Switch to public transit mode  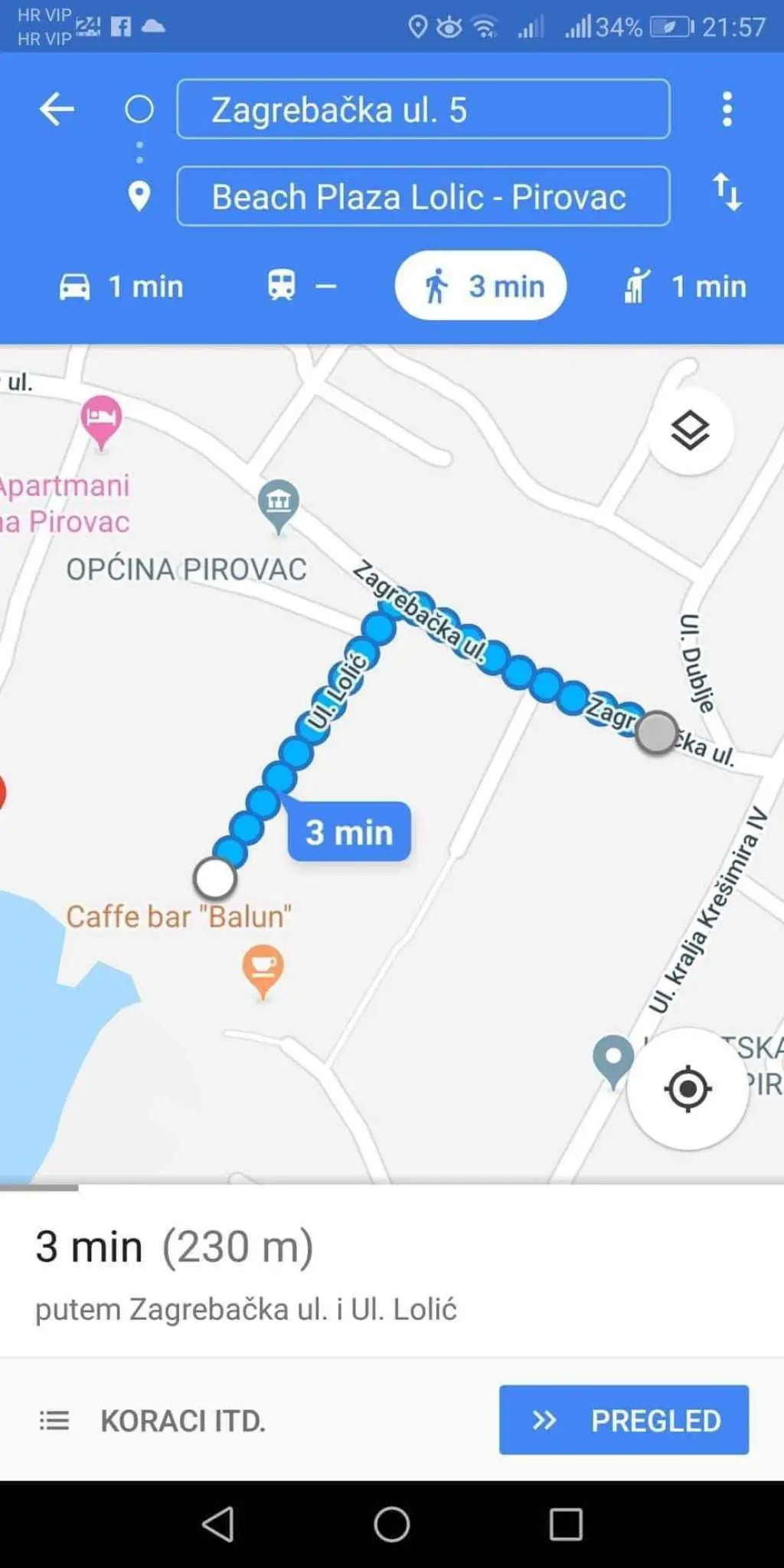click(x=300, y=286)
